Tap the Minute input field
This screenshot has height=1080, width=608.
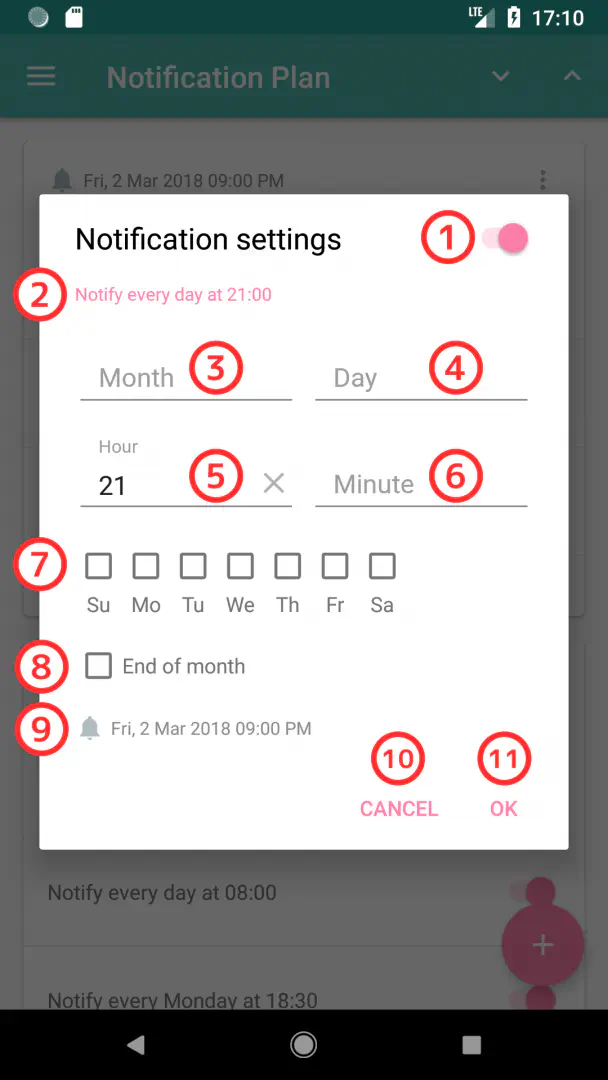[x=421, y=484]
